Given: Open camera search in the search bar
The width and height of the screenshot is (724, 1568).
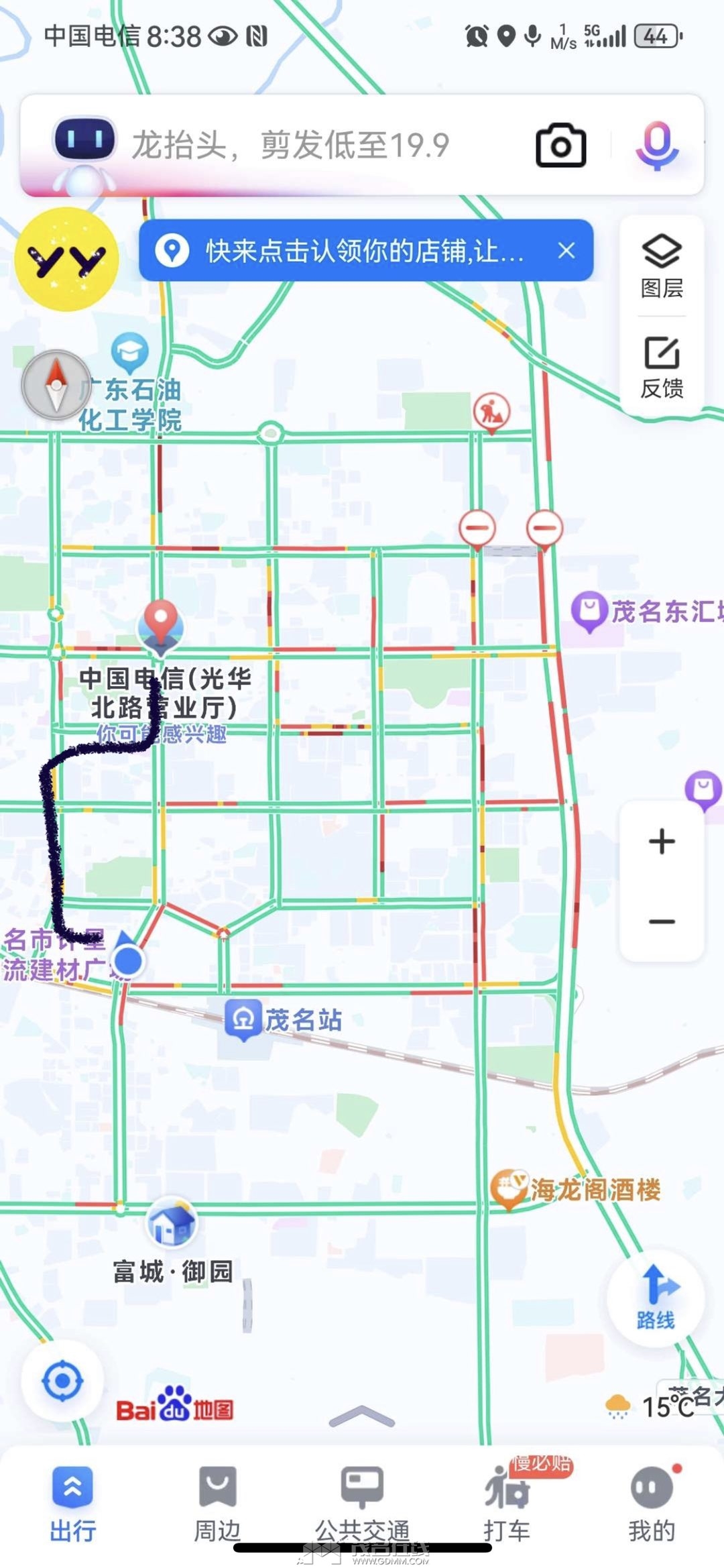Looking at the screenshot, I should click(560, 145).
